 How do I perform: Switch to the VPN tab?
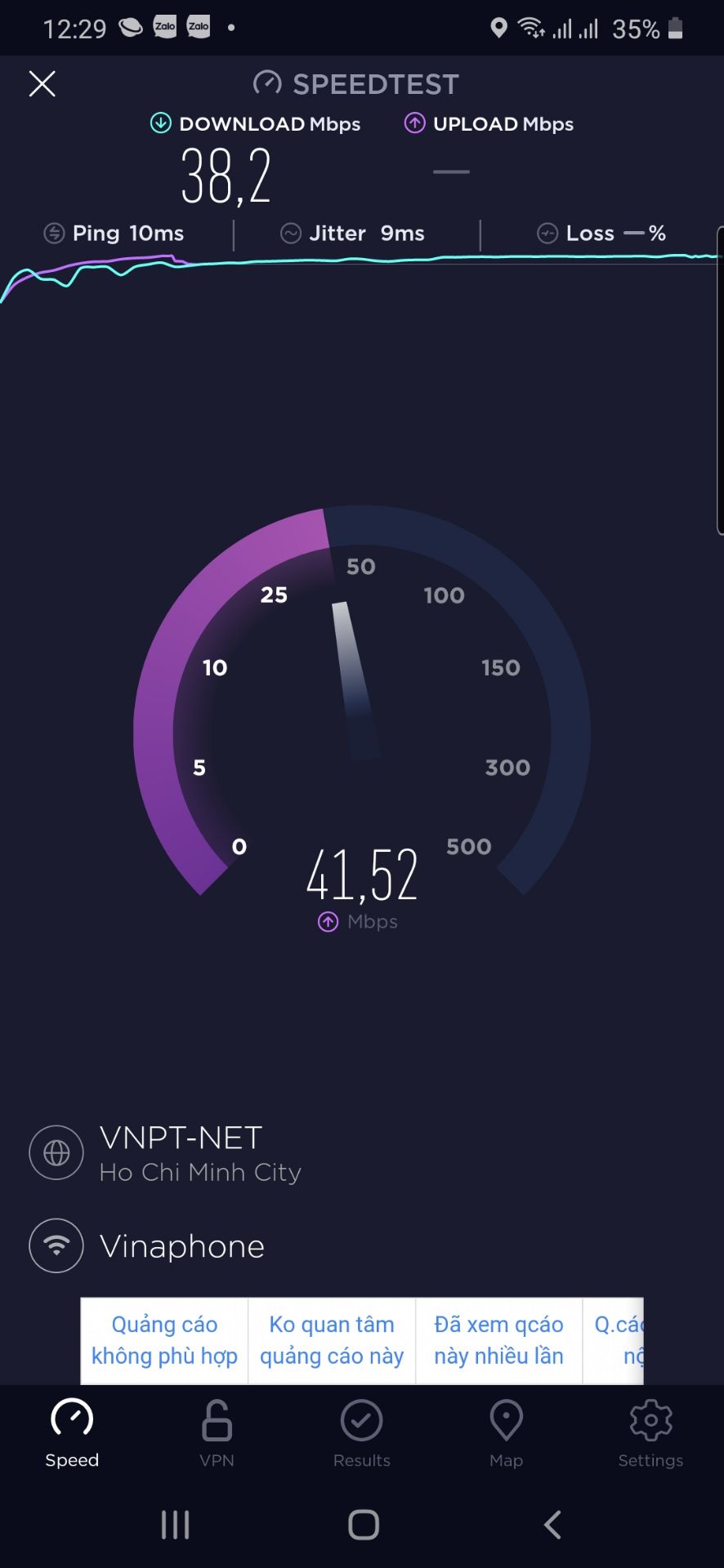(217, 1433)
